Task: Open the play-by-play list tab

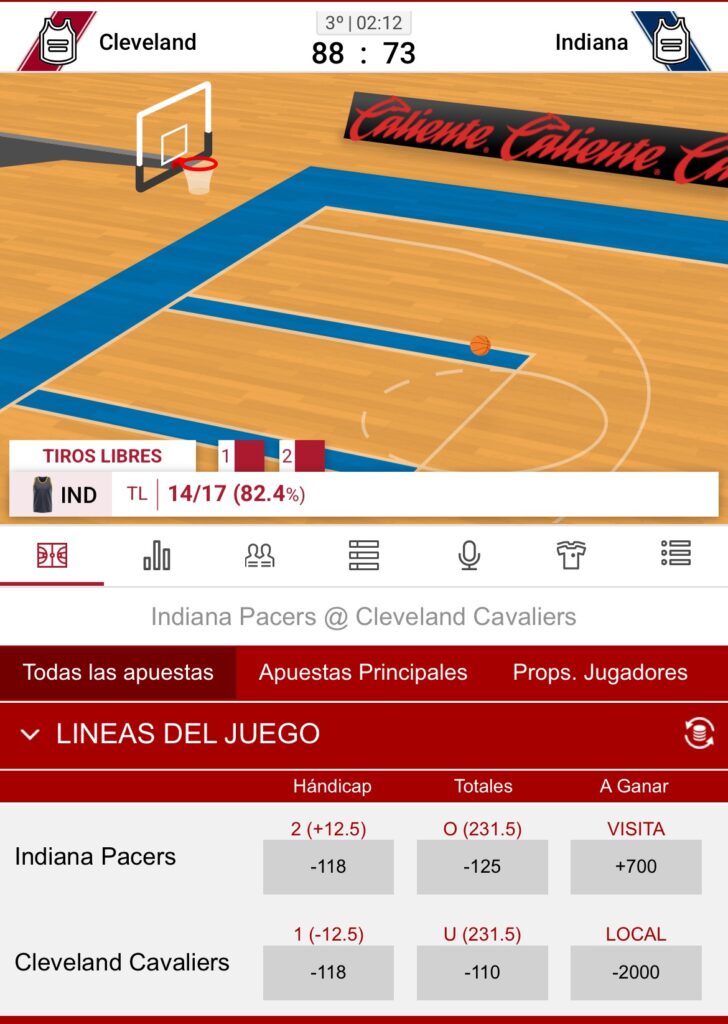Action: 676,555
